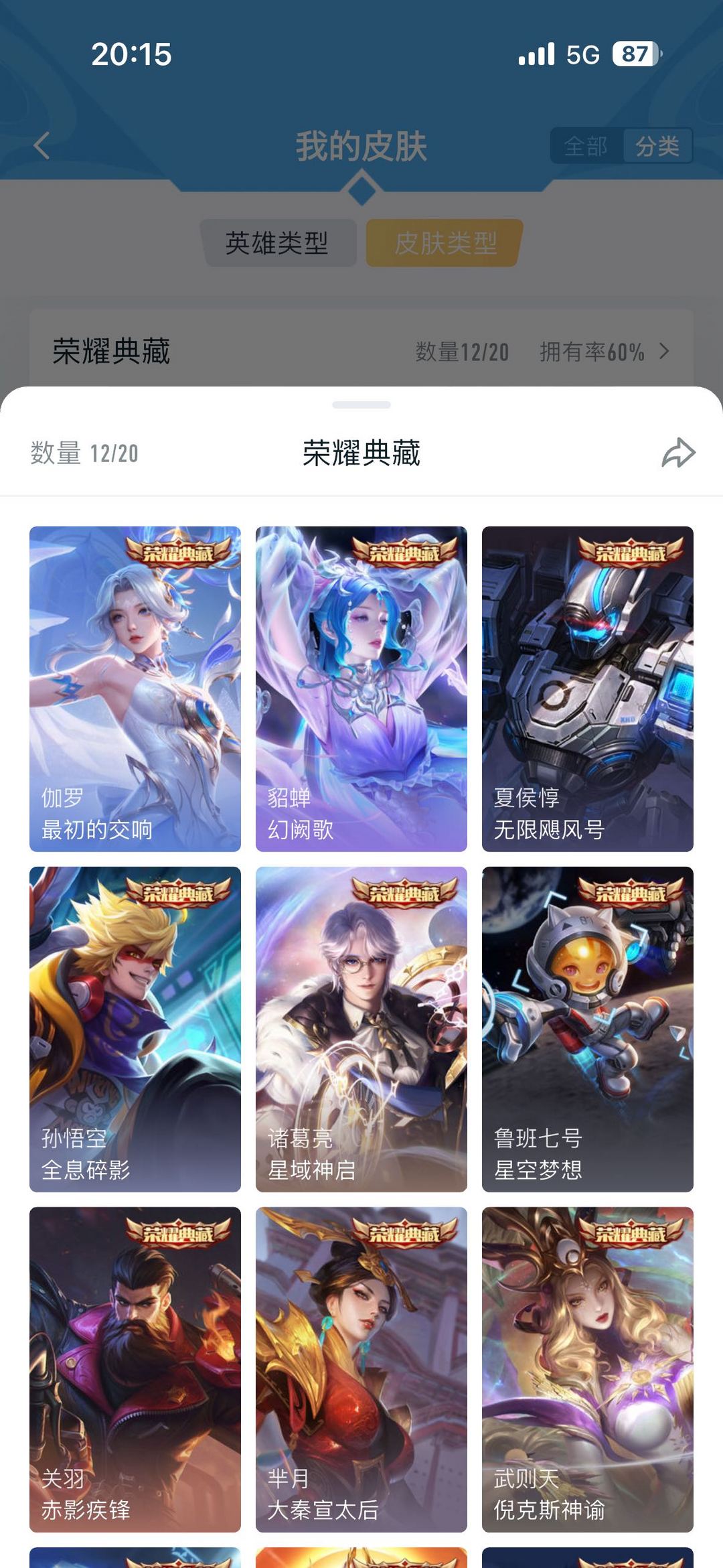This screenshot has height=1568, width=723.
Task: Share the 荣耀典藏 skin collection
Action: click(x=678, y=453)
